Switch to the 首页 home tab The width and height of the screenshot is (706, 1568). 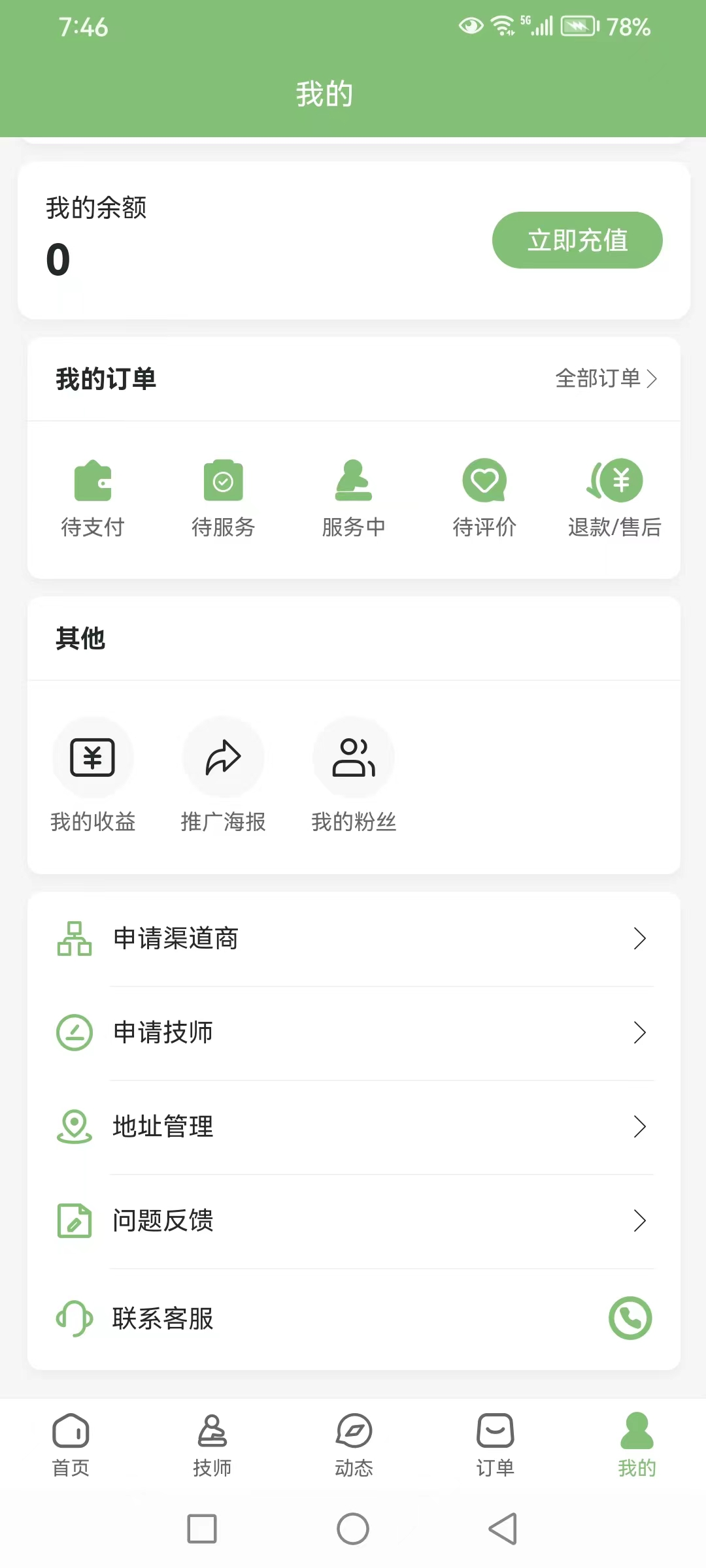tap(71, 1445)
